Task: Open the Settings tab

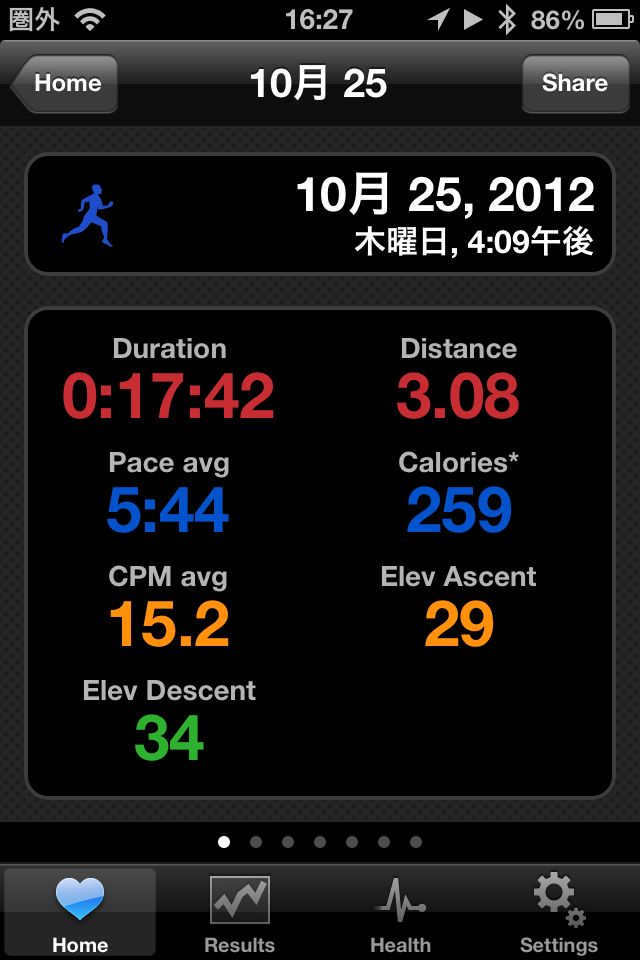Action: click(559, 914)
